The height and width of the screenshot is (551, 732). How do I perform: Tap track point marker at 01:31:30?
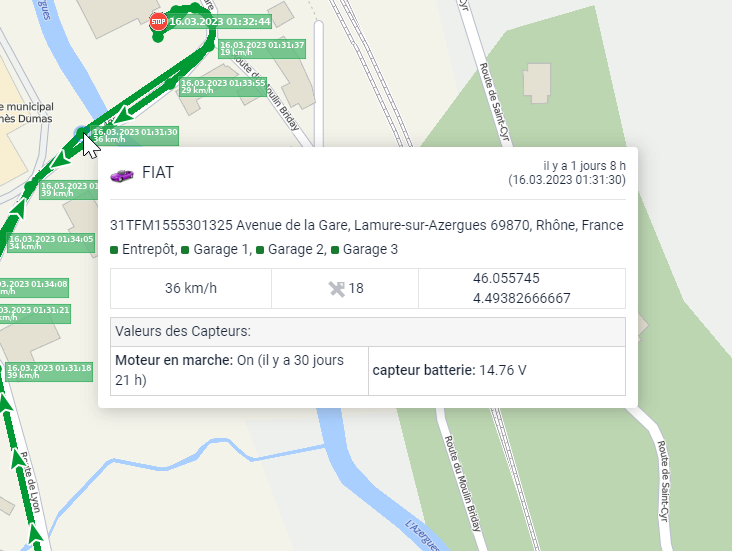81,132
